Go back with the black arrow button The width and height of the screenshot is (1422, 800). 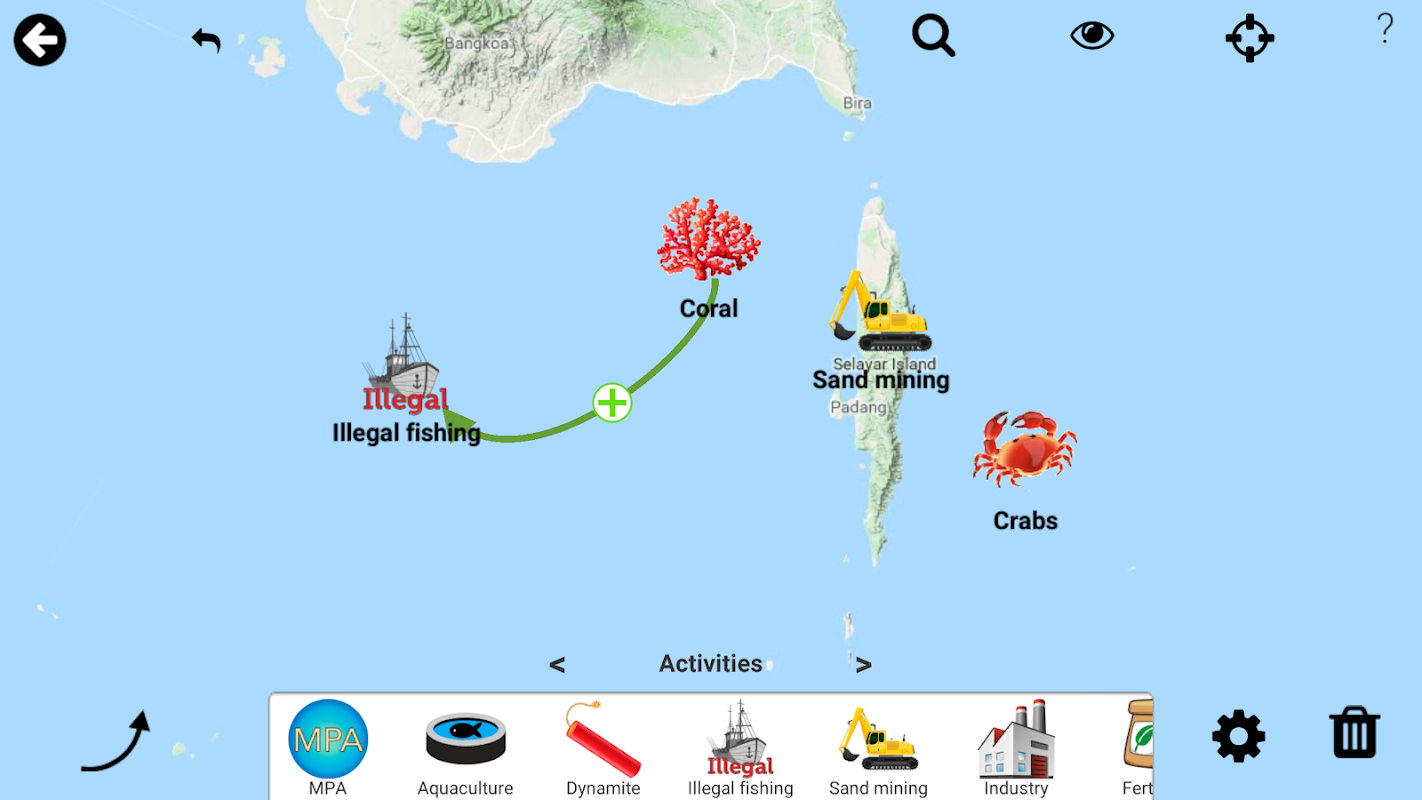click(x=40, y=41)
